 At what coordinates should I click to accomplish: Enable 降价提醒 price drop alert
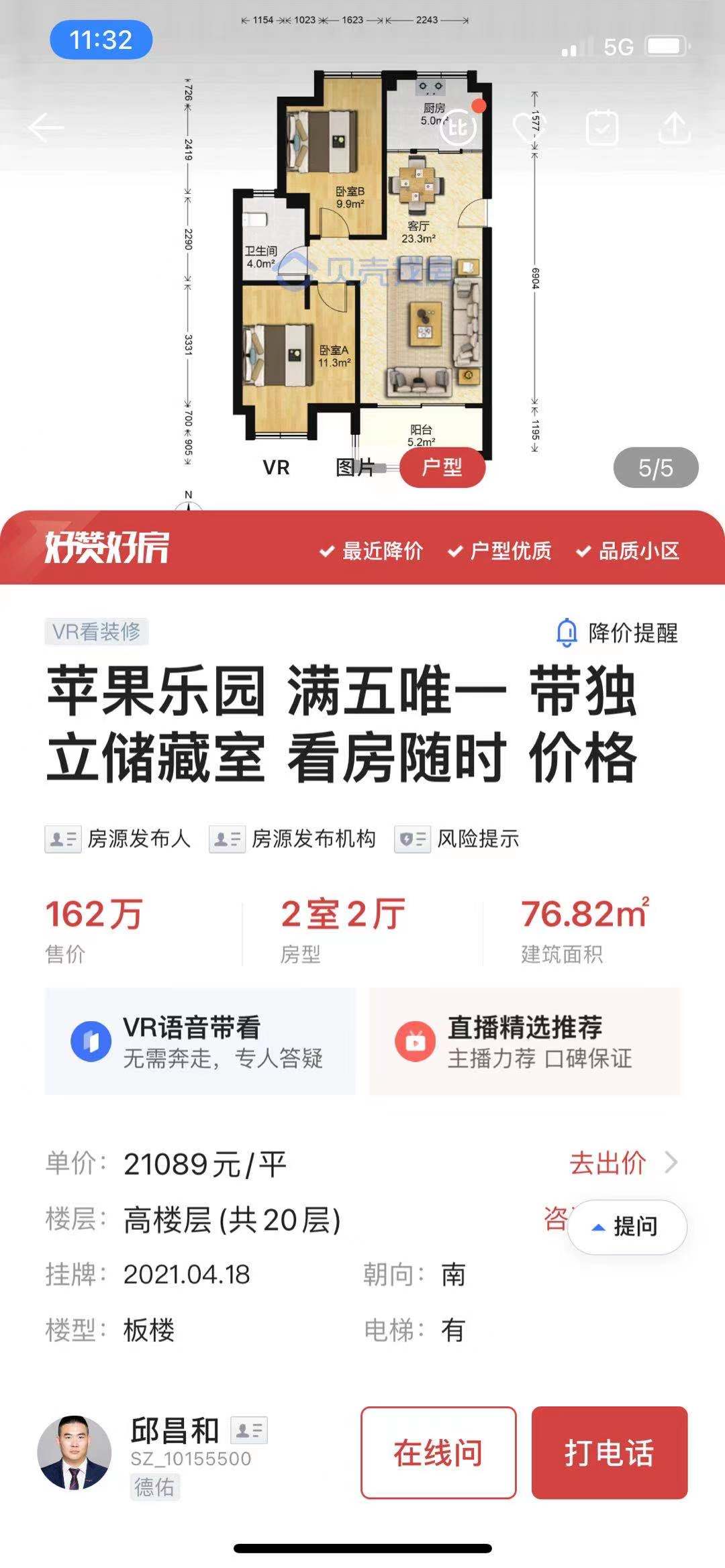point(617,632)
